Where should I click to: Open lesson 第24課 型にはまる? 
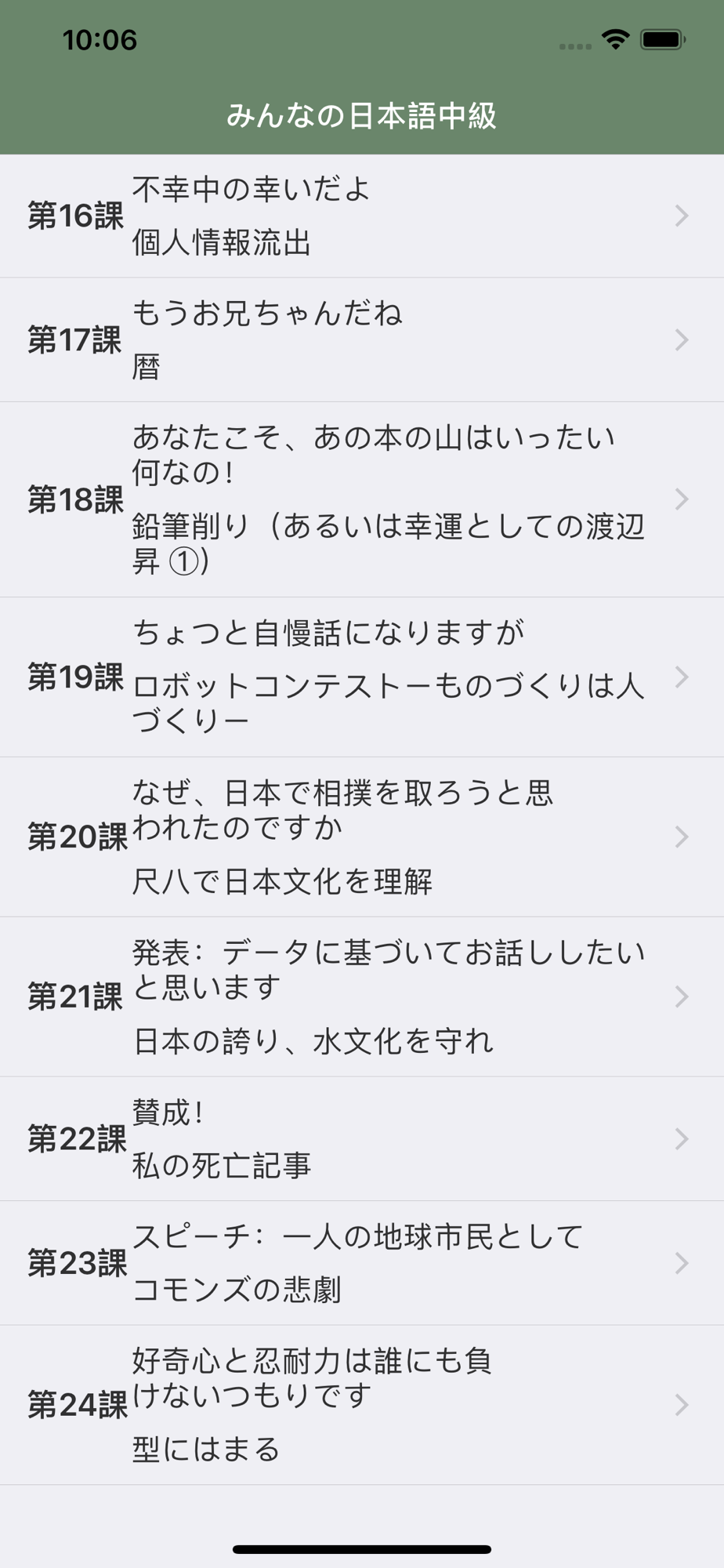coord(362,1405)
